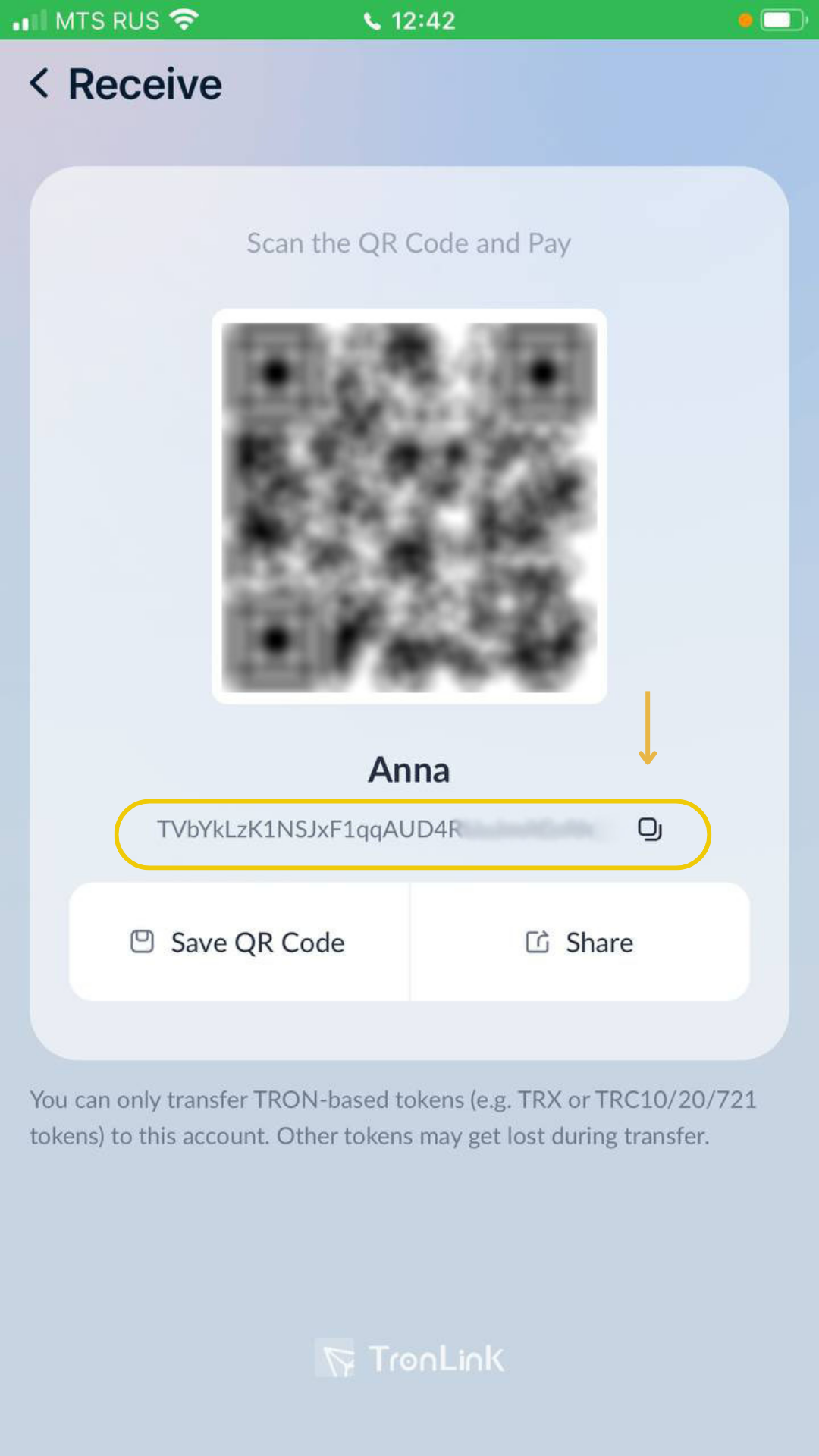819x1456 pixels.
Task: Copy the wallet address
Action: click(x=649, y=830)
